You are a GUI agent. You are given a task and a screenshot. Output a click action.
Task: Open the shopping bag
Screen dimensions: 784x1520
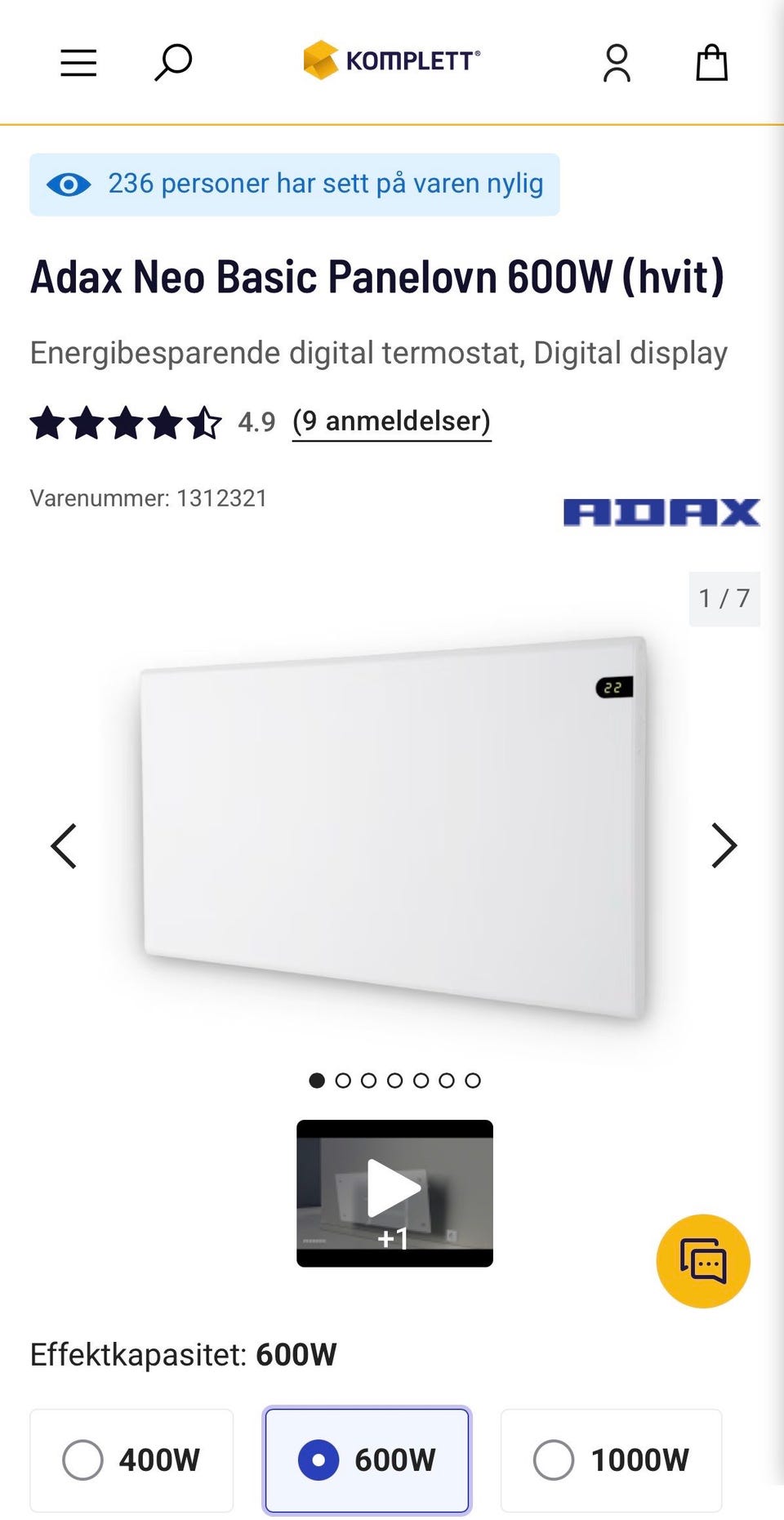[x=711, y=62]
